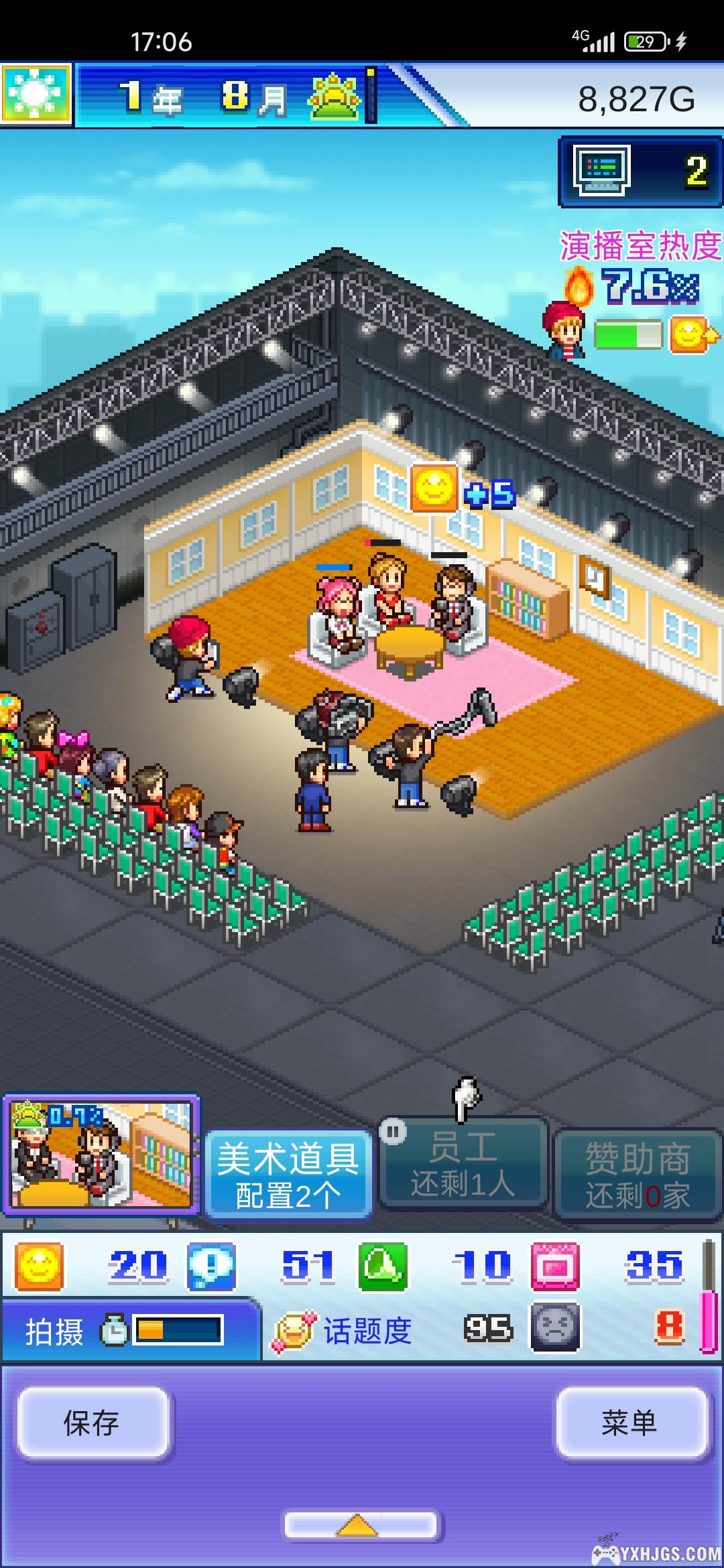Open the 菜单 (menu) button

[x=630, y=1423]
